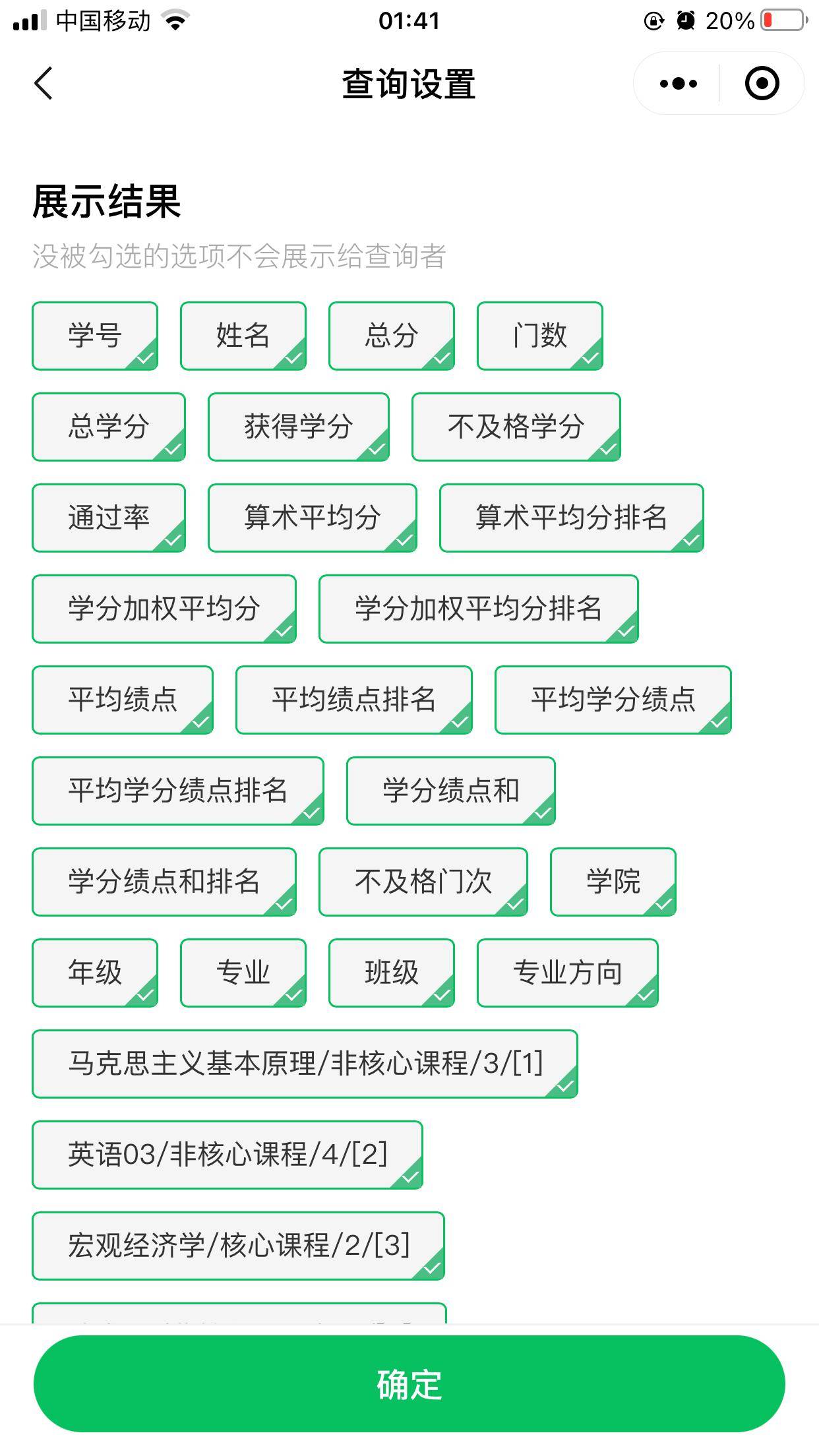This screenshot has height=1456, width=819.
Task: Open the mini program more options menu
Action: pyautogui.click(x=678, y=84)
